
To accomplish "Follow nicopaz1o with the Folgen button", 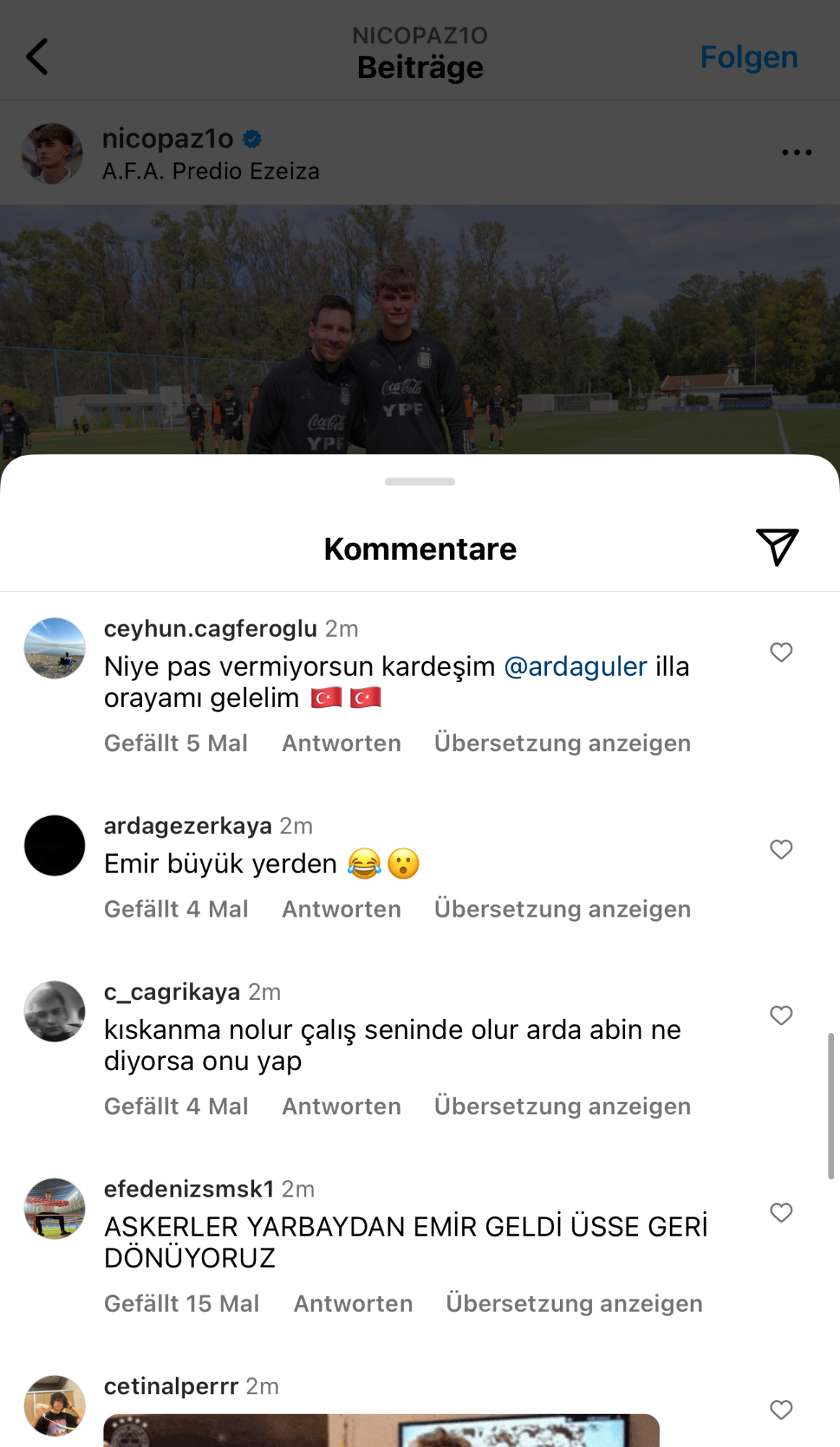I will pos(748,57).
